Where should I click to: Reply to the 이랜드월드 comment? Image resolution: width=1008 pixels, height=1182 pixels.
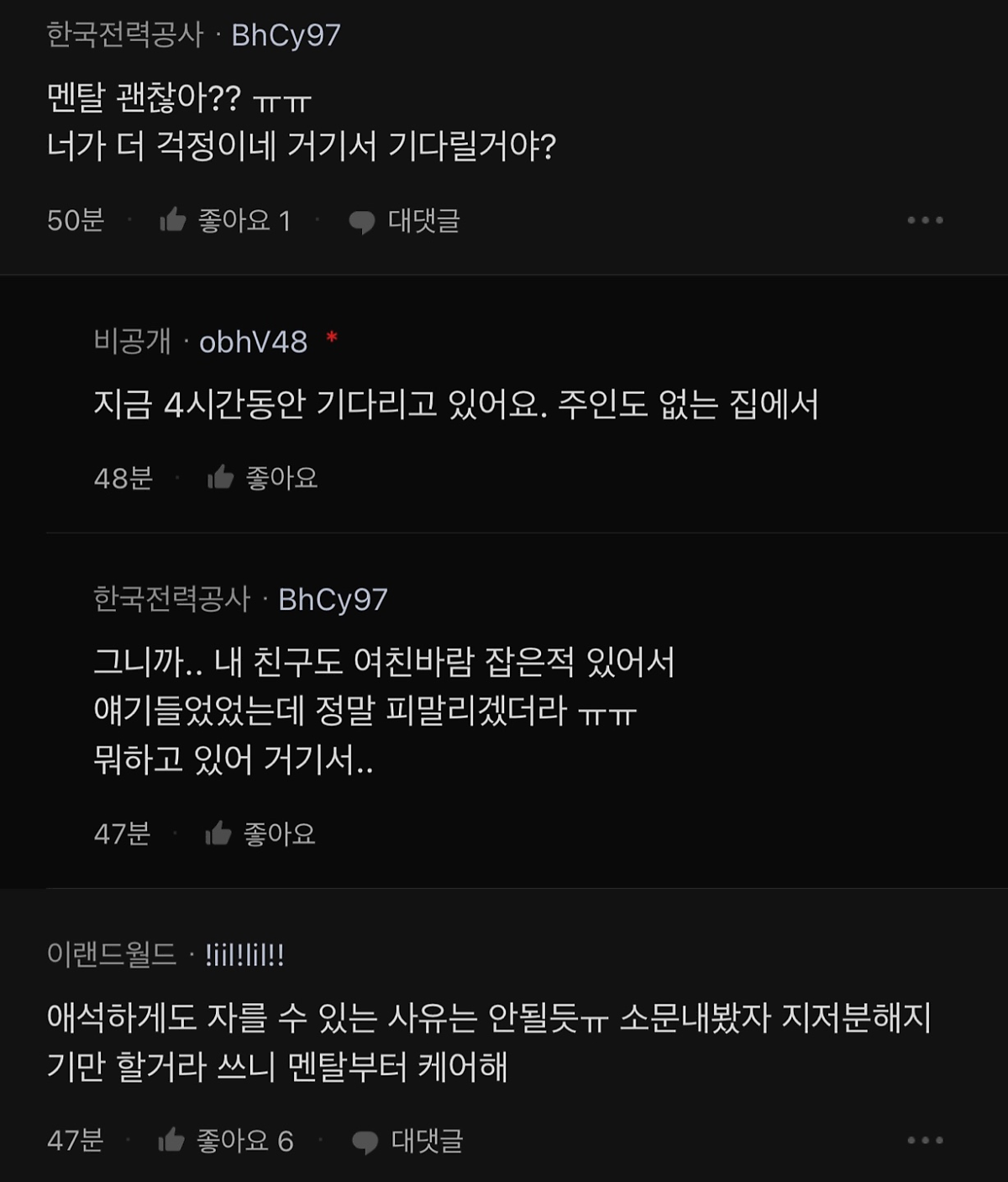click(x=407, y=1141)
